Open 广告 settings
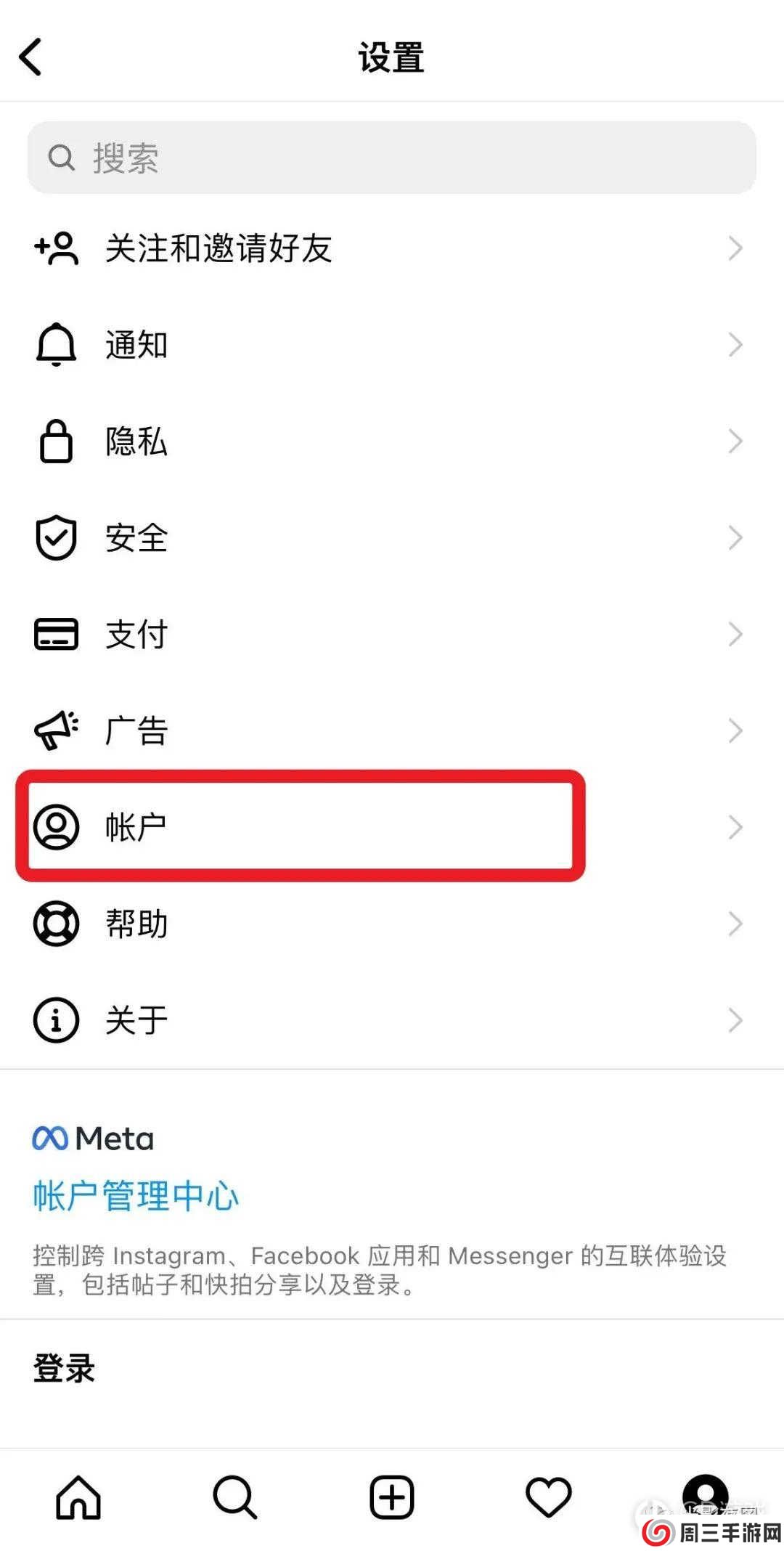This screenshot has height=1551, width=784. coord(392,730)
